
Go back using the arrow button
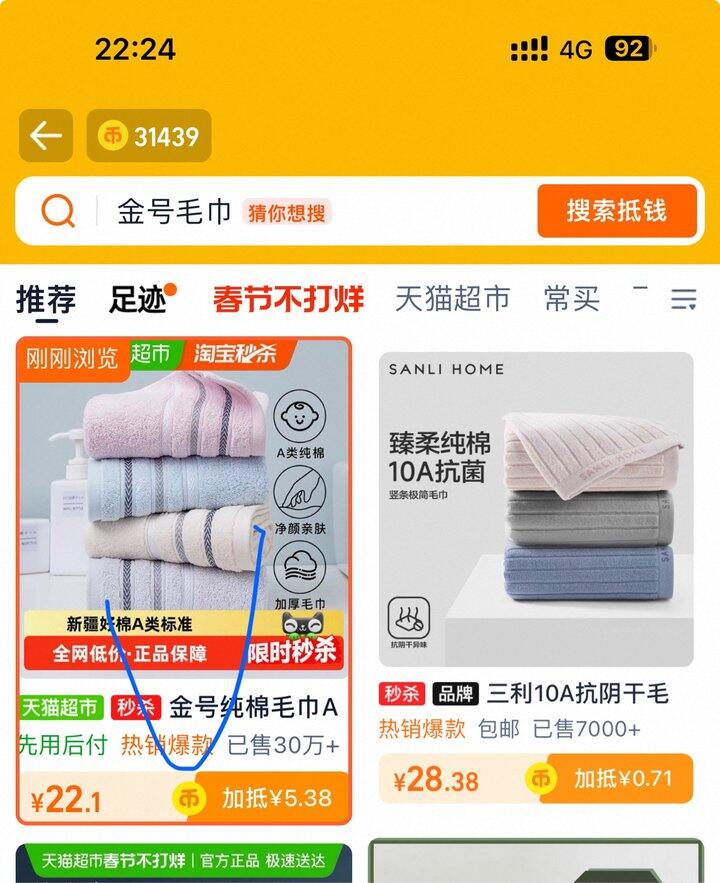pyautogui.click(x=46, y=136)
